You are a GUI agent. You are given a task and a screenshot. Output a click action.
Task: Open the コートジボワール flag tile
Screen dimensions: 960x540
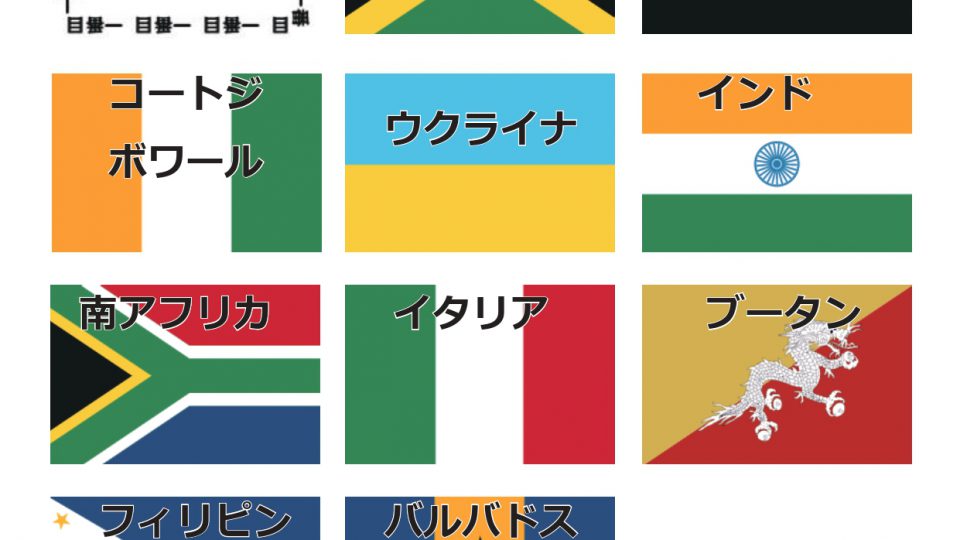186,162
